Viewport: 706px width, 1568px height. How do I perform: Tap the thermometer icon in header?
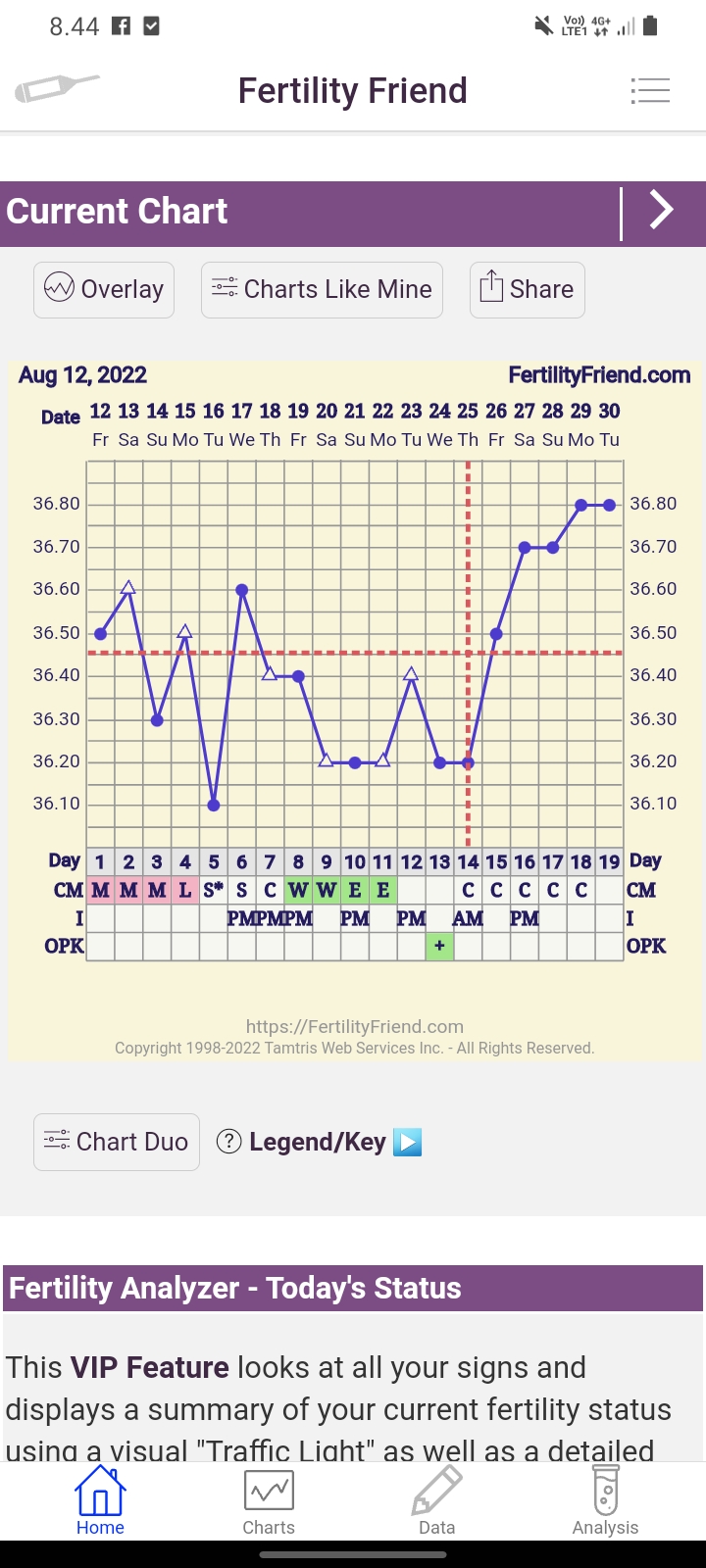click(57, 88)
